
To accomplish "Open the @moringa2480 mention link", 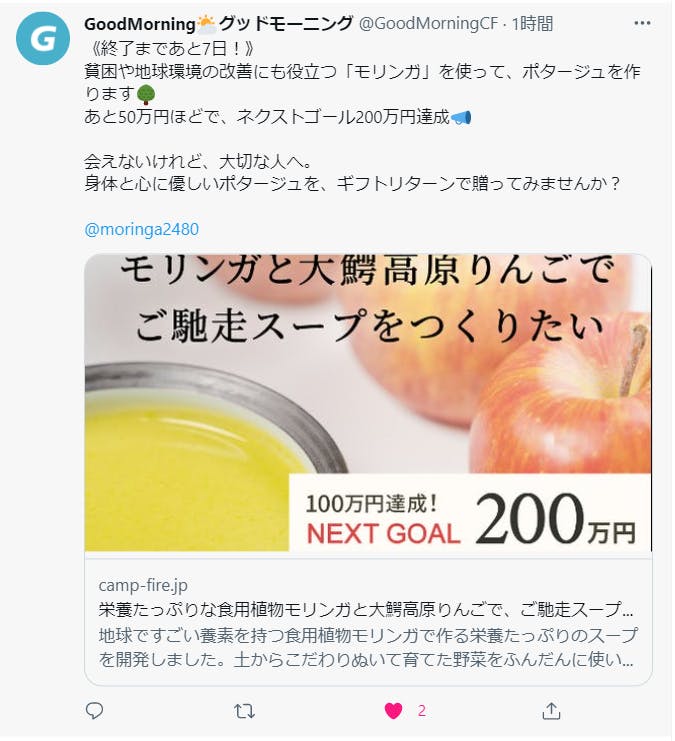I will [141, 229].
